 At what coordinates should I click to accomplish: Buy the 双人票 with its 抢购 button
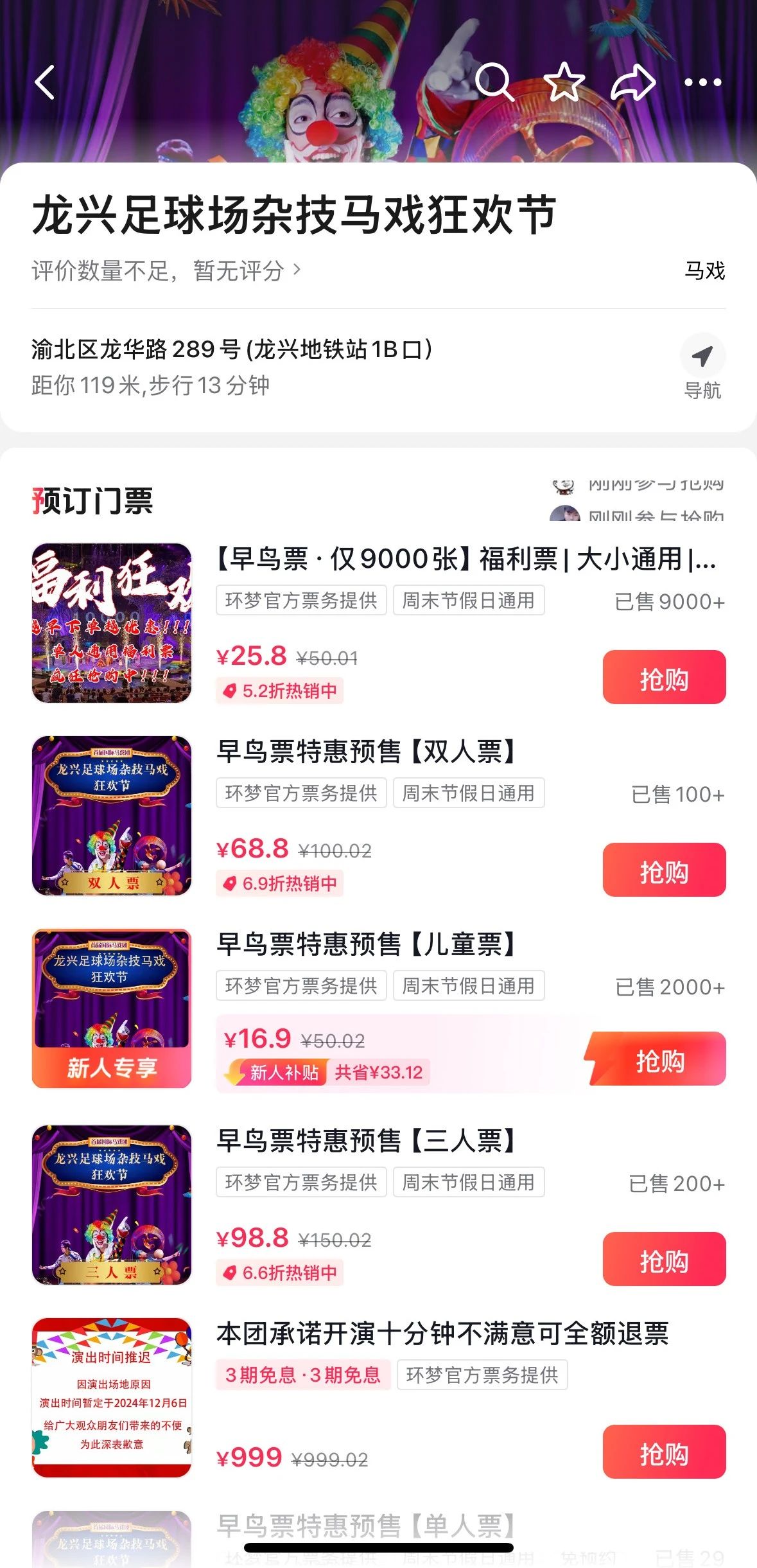664,870
